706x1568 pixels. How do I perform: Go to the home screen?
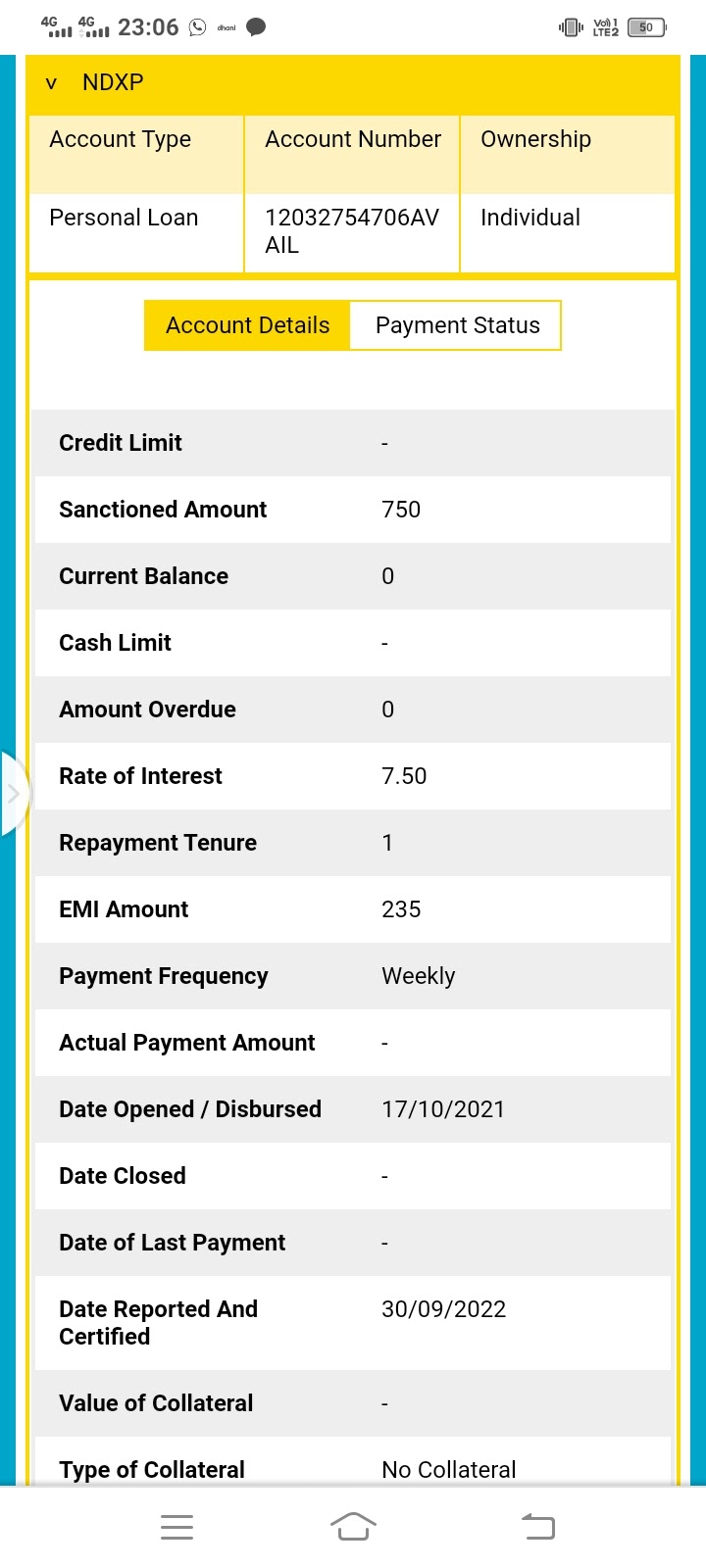(x=353, y=1526)
